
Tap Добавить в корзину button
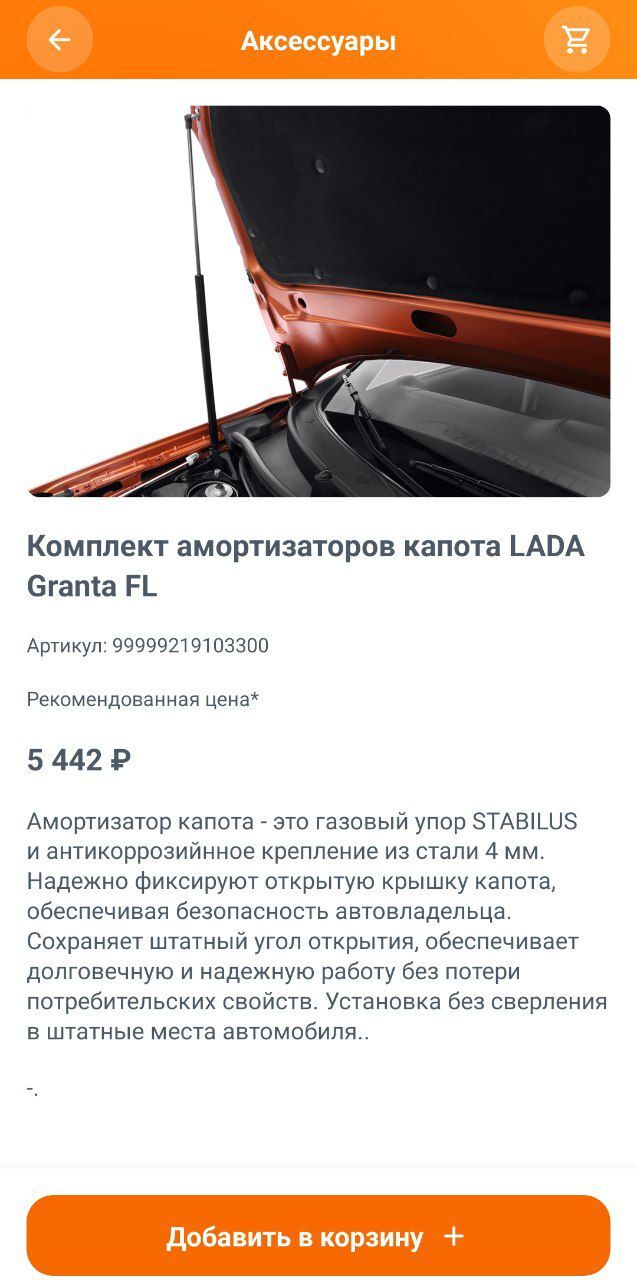click(318, 1236)
